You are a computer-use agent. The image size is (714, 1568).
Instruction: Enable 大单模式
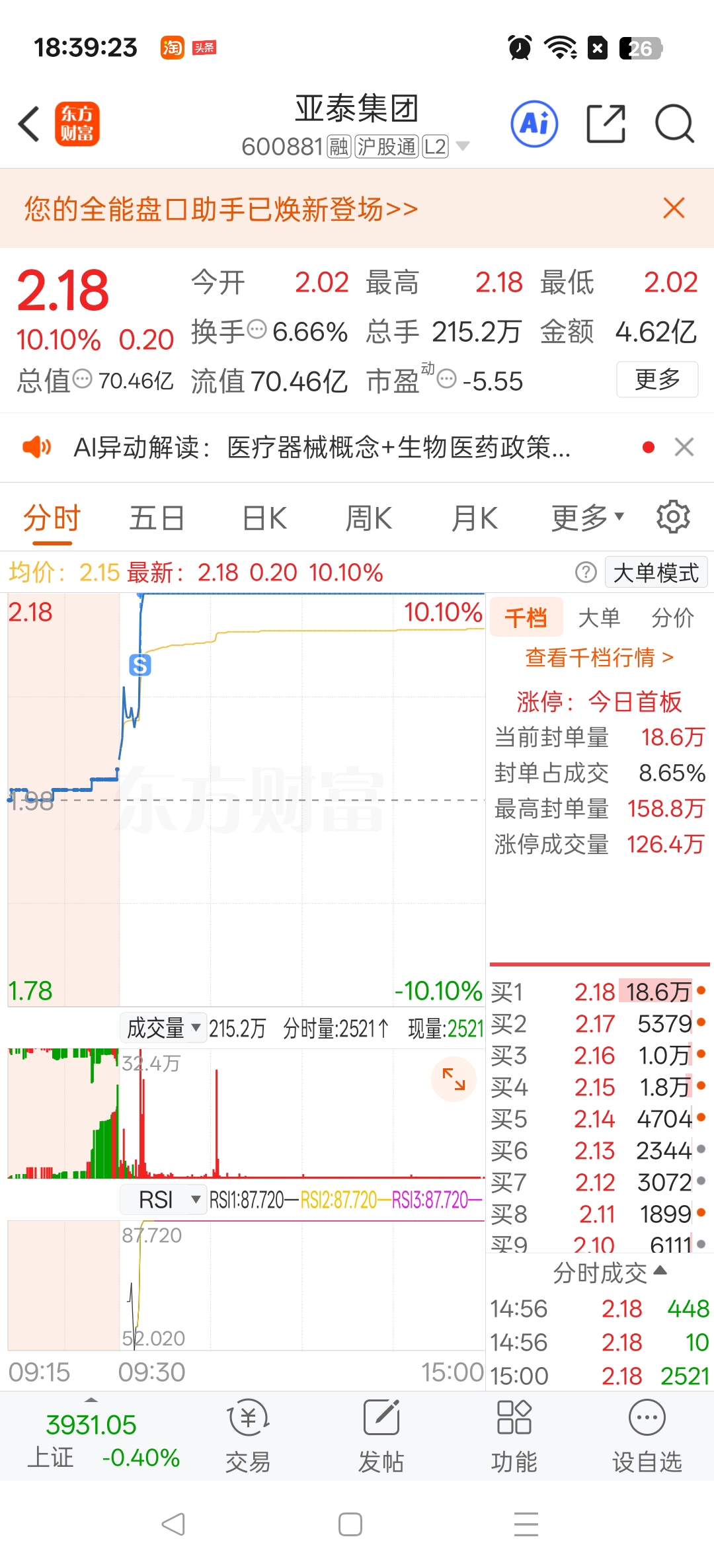656,572
